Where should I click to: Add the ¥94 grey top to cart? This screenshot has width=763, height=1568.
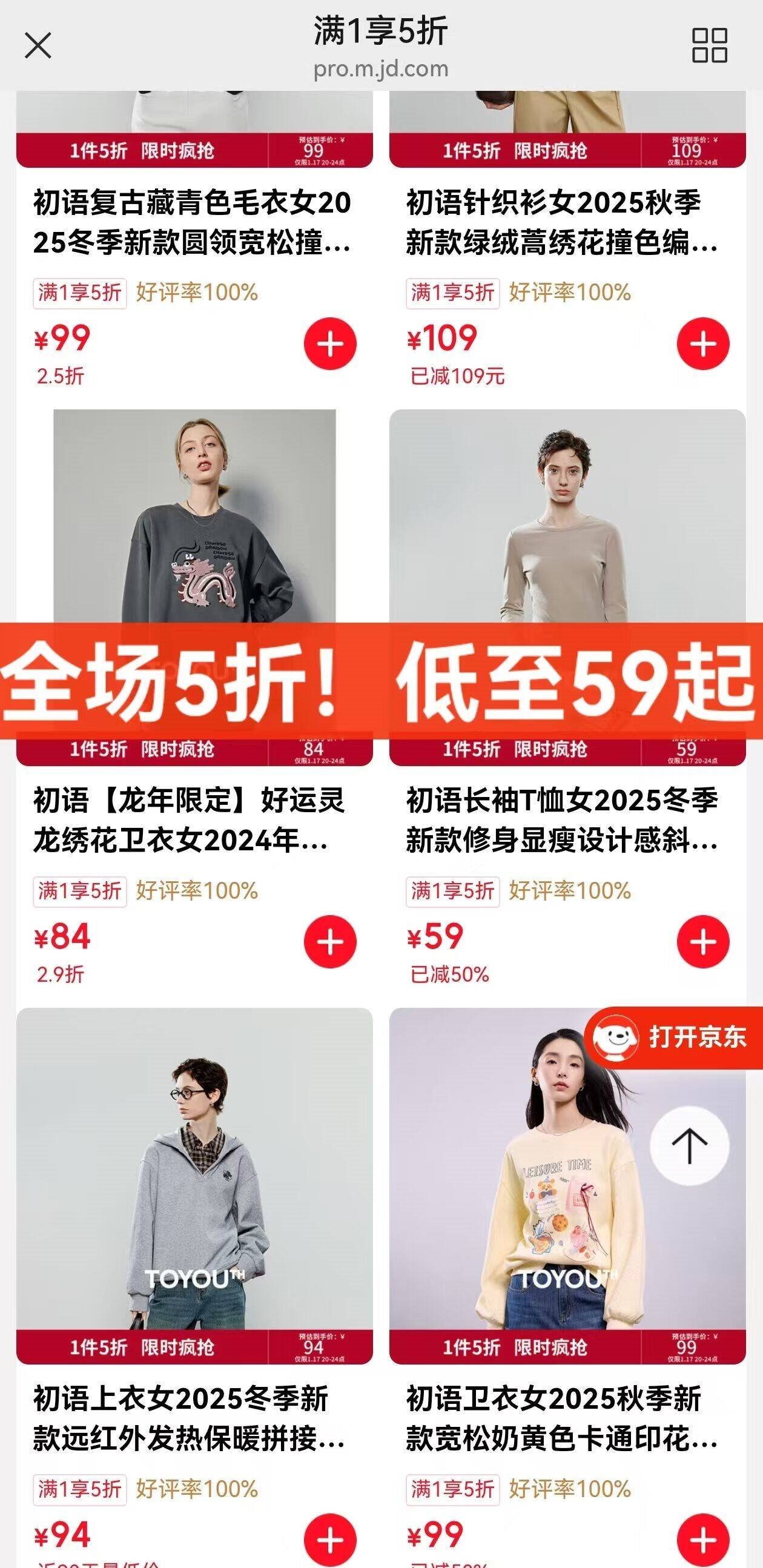331,1540
